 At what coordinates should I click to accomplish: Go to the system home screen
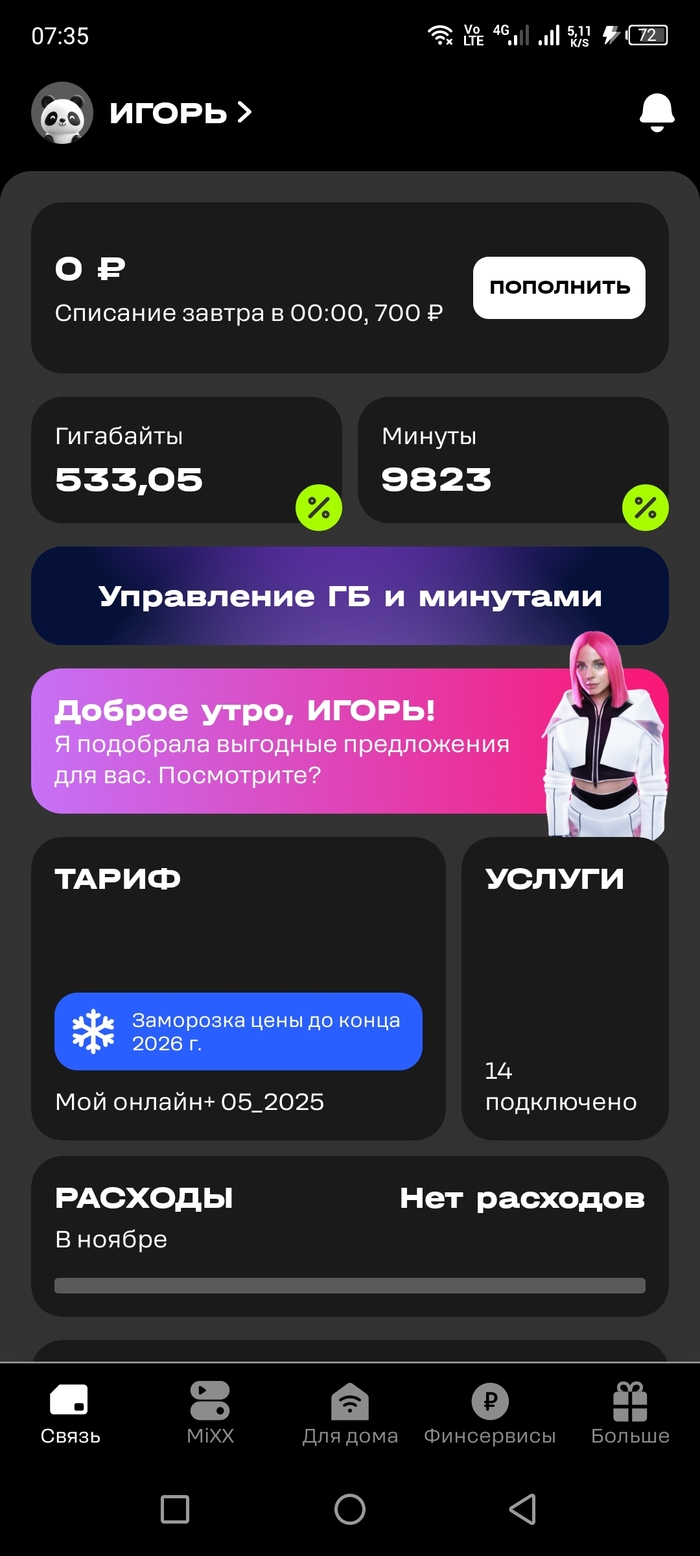click(x=350, y=1509)
